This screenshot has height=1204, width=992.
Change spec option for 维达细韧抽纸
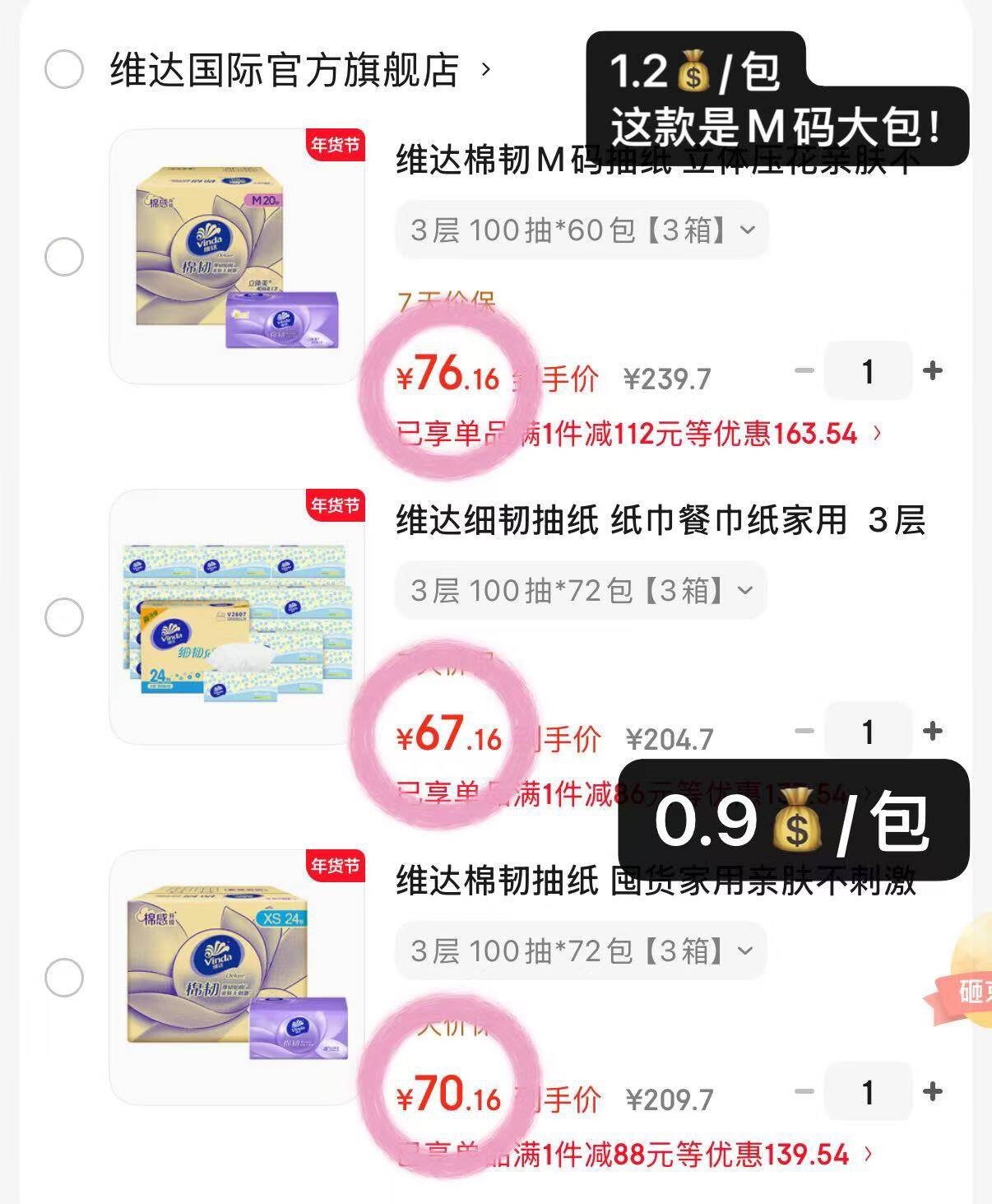pyautogui.click(x=581, y=590)
